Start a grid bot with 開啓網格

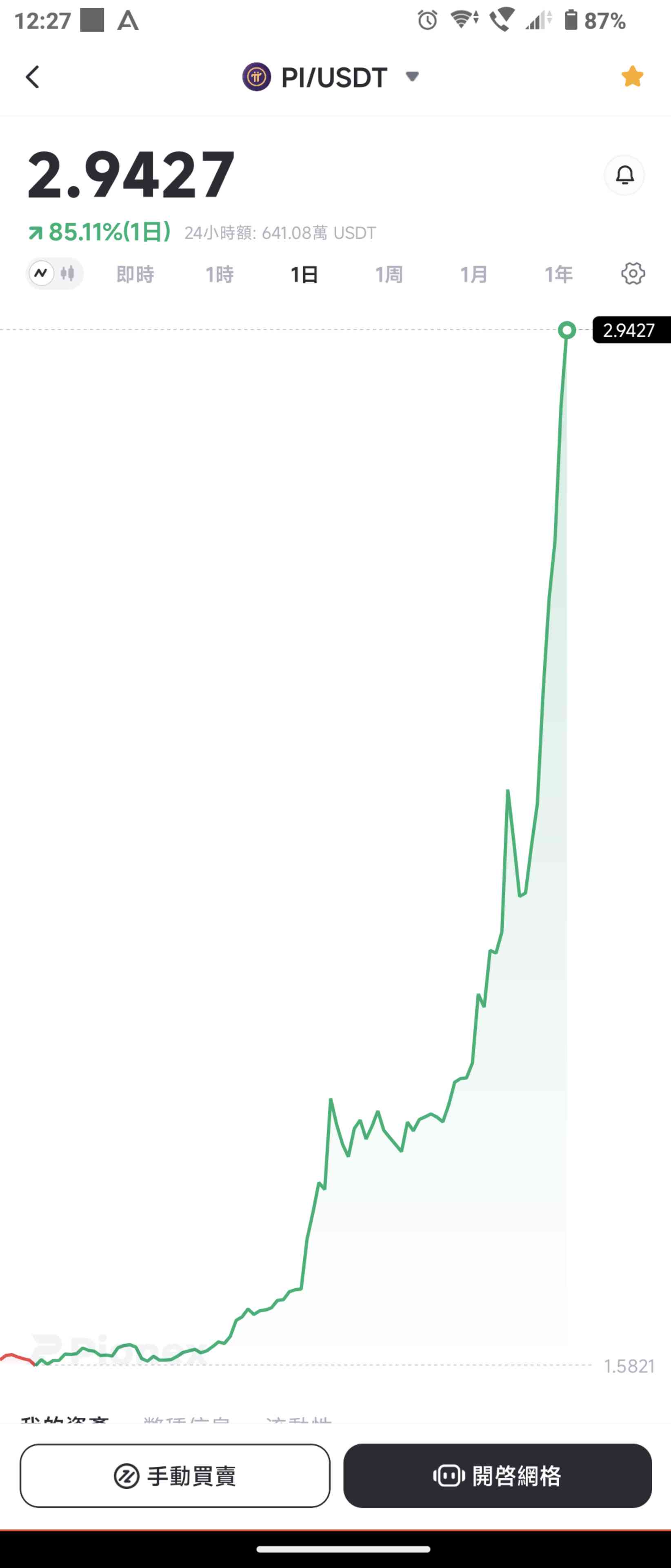pos(497,1475)
